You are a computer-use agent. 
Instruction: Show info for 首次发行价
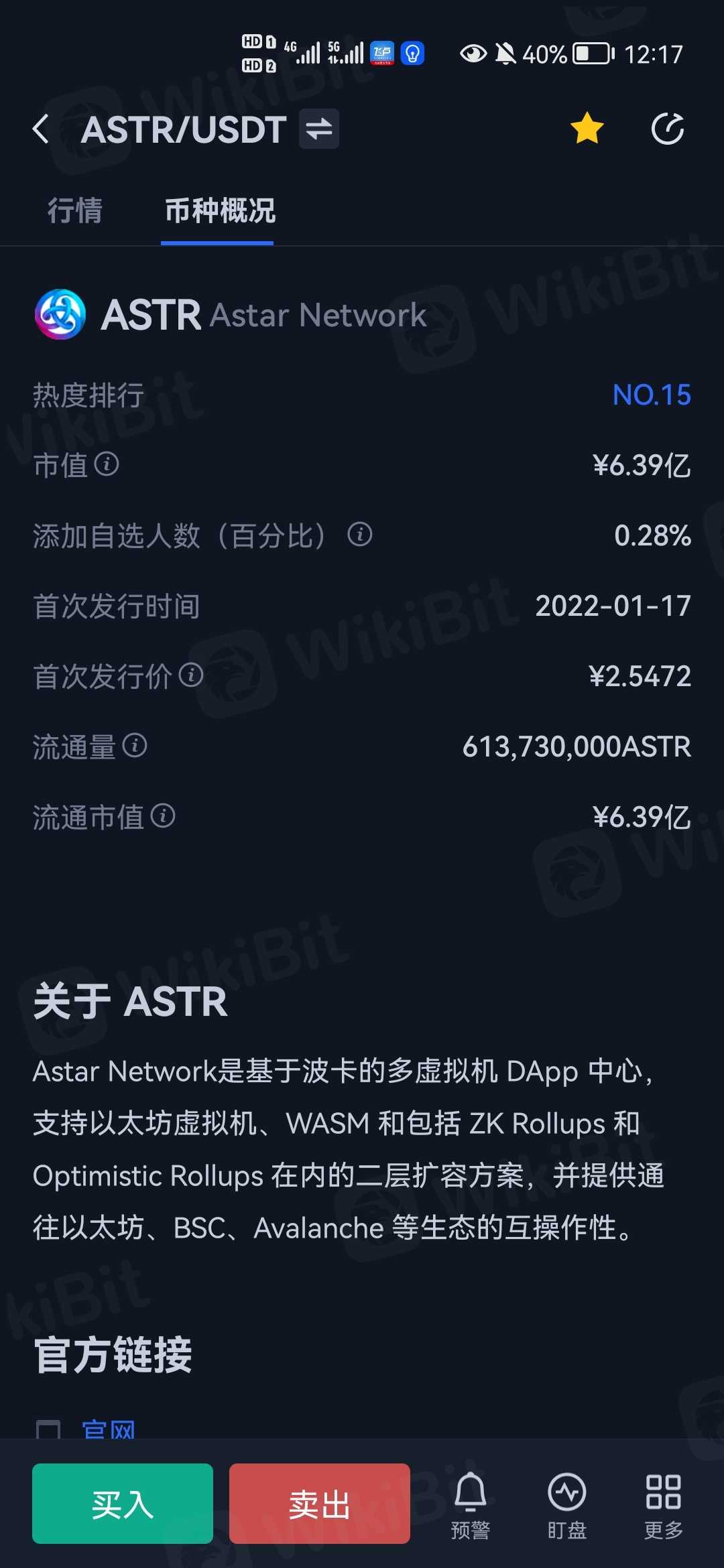pyautogui.click(x=191, y=675)
